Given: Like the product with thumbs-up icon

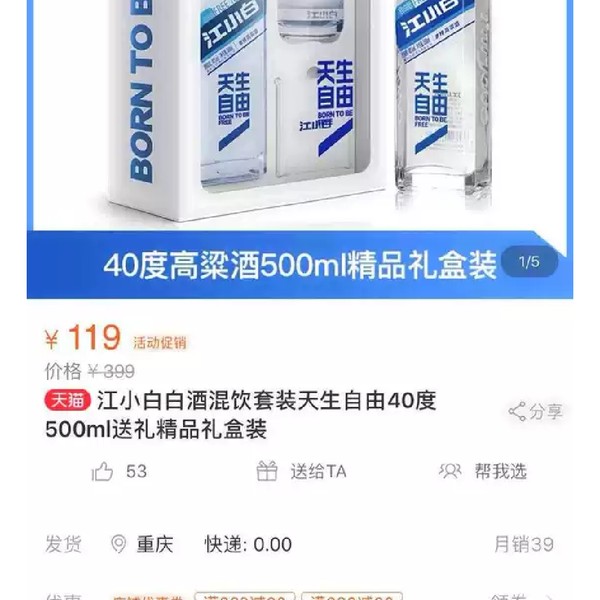Looking at the screenshot, I should pyautogui.click(x=104, y=471).
